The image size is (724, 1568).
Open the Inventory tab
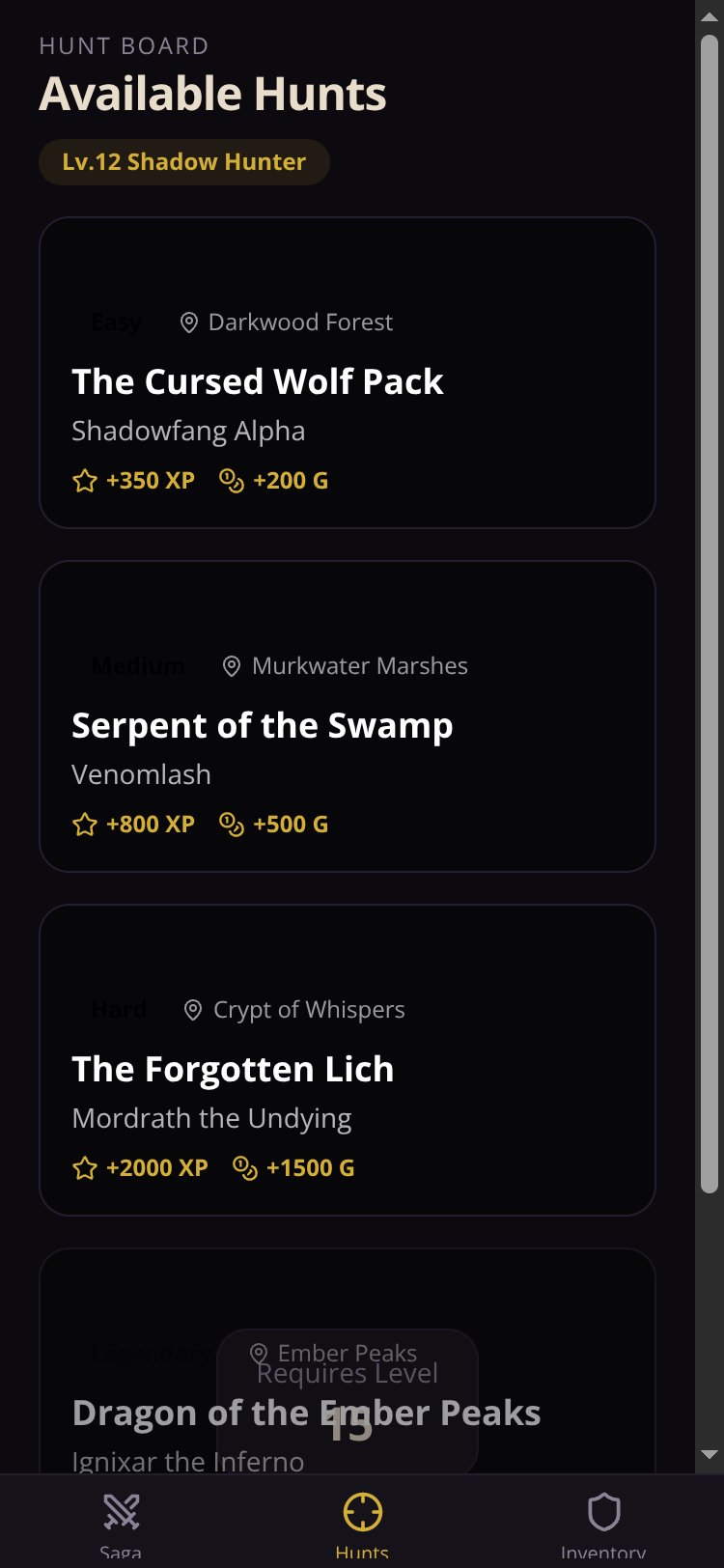(x=603, y=1522)
